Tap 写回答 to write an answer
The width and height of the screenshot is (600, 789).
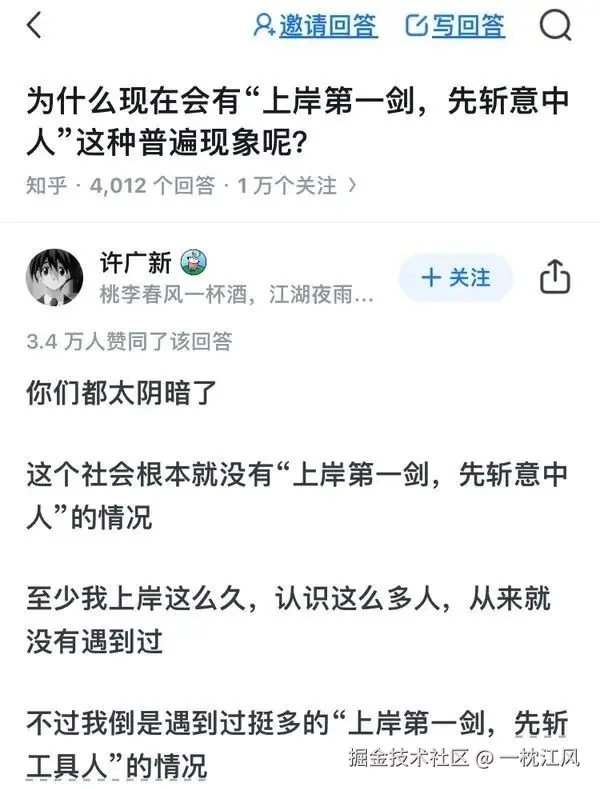point(455,26)
